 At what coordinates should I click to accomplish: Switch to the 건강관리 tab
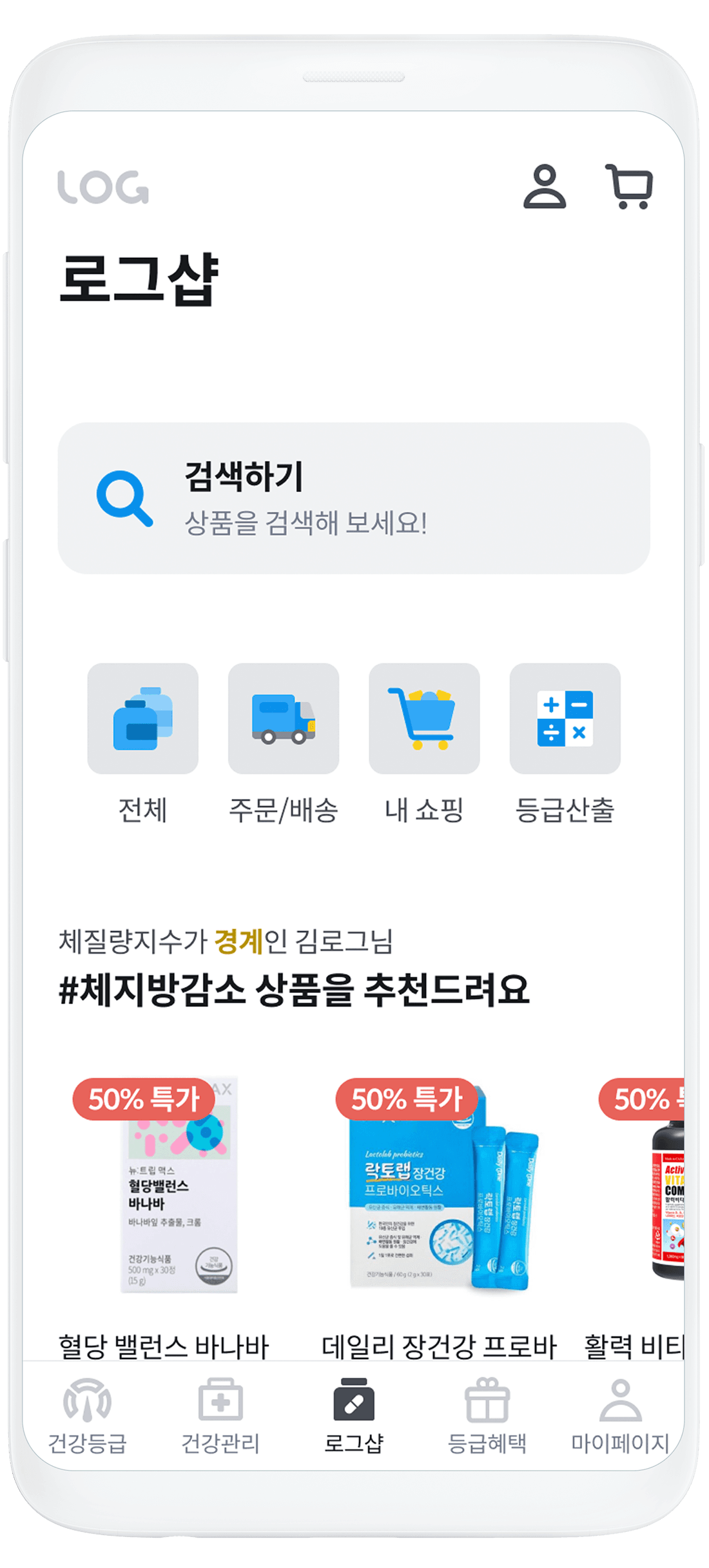(220, 1416)
